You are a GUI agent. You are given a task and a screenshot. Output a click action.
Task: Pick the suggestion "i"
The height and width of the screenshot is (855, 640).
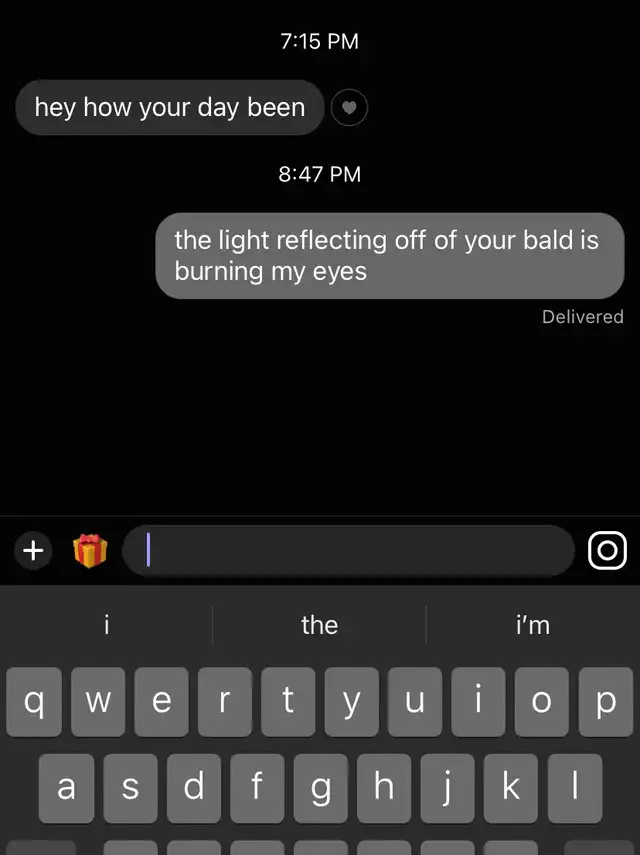[x=106, y=625]
